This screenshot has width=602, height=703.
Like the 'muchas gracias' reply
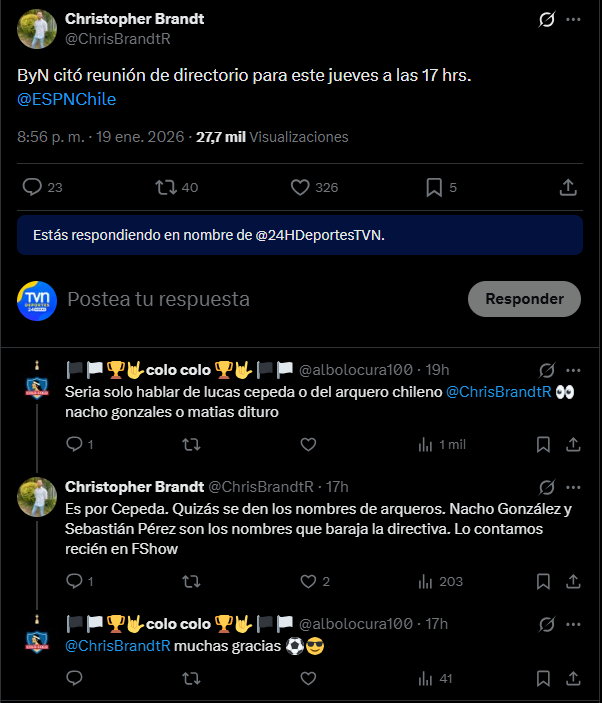308,677
